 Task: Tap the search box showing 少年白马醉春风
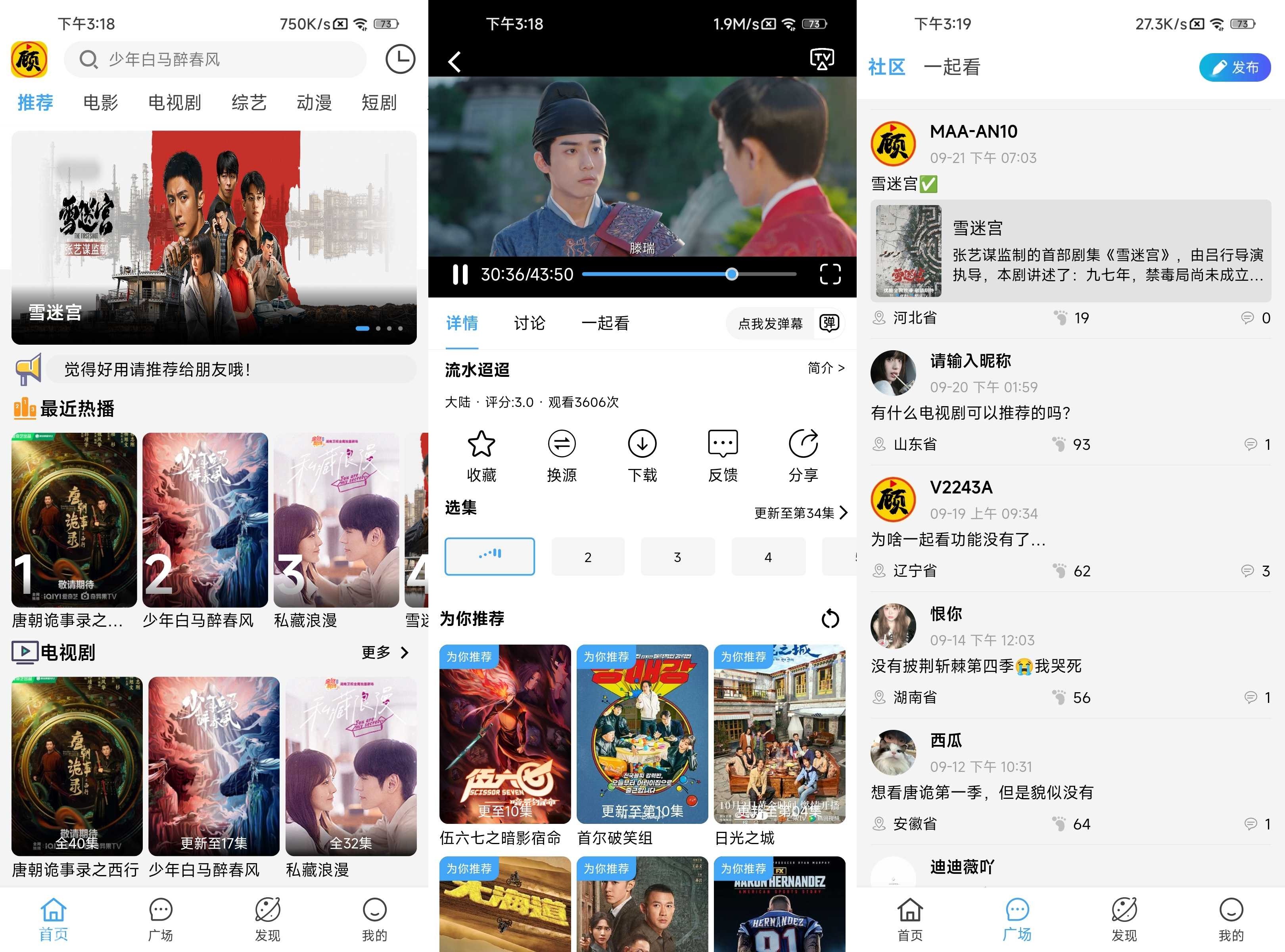click(x=214, y=59)
